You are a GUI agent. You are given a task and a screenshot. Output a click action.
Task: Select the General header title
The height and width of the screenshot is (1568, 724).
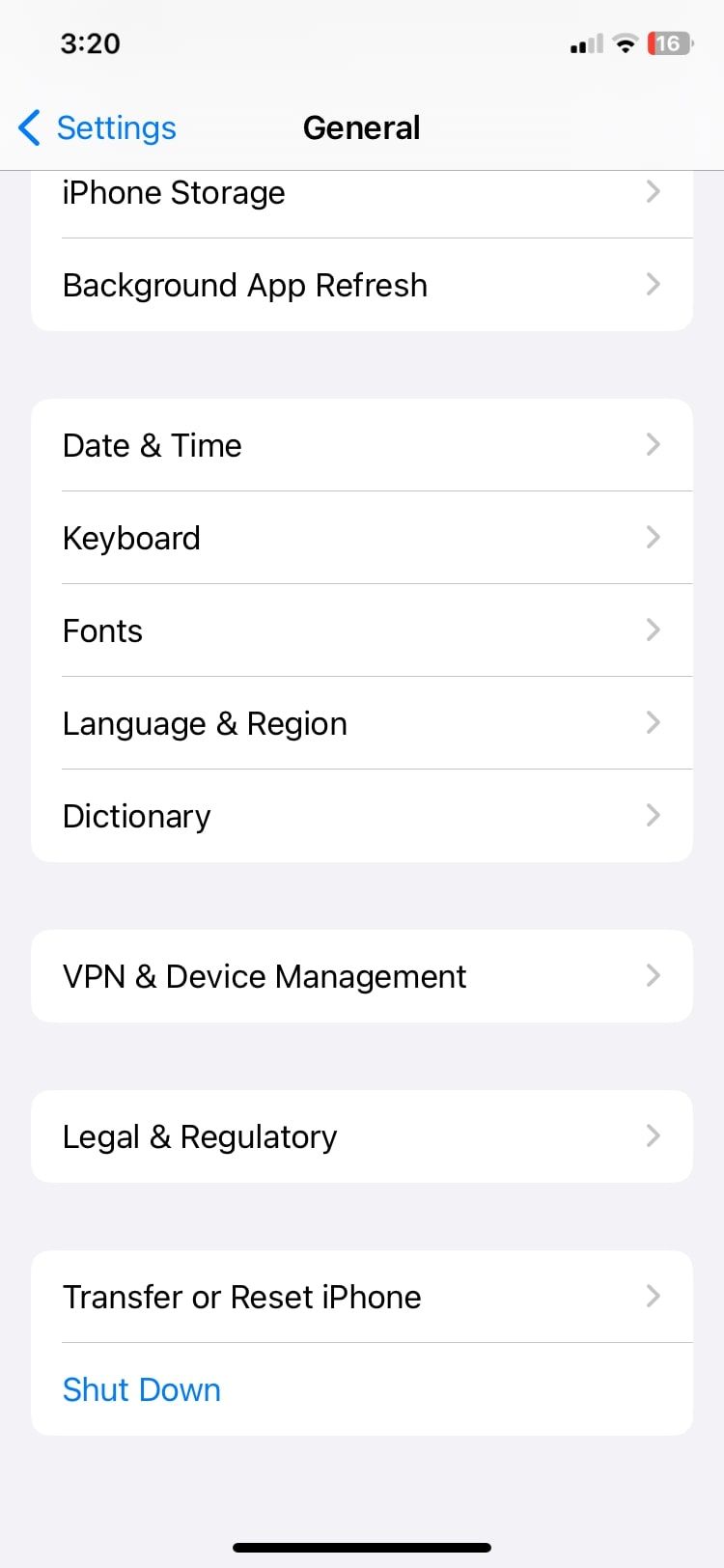[x=361, y=126]
